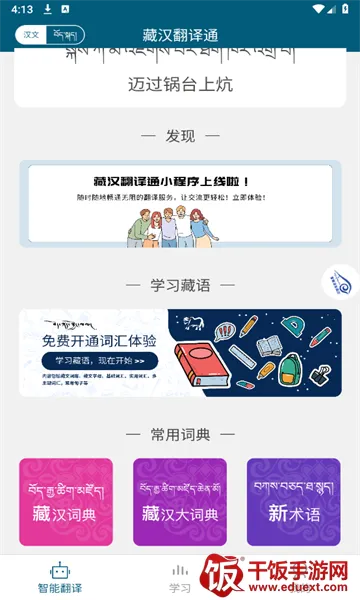Switch to the 学习 tab

(180, 577)
